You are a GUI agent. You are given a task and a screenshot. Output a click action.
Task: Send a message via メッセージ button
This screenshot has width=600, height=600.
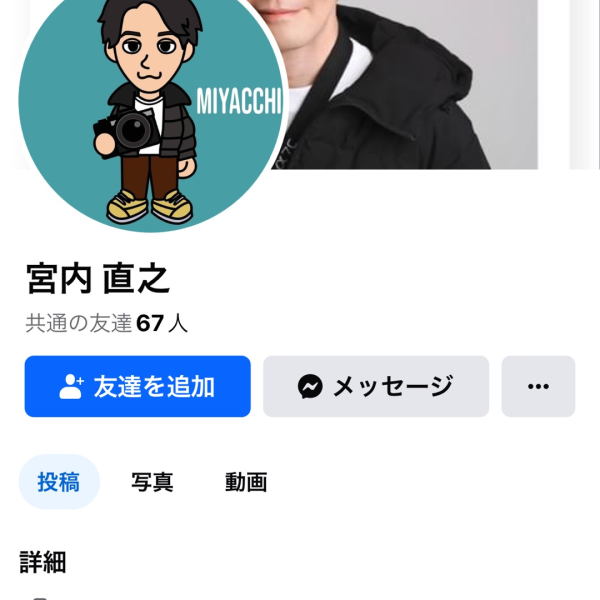coord(376,386)
